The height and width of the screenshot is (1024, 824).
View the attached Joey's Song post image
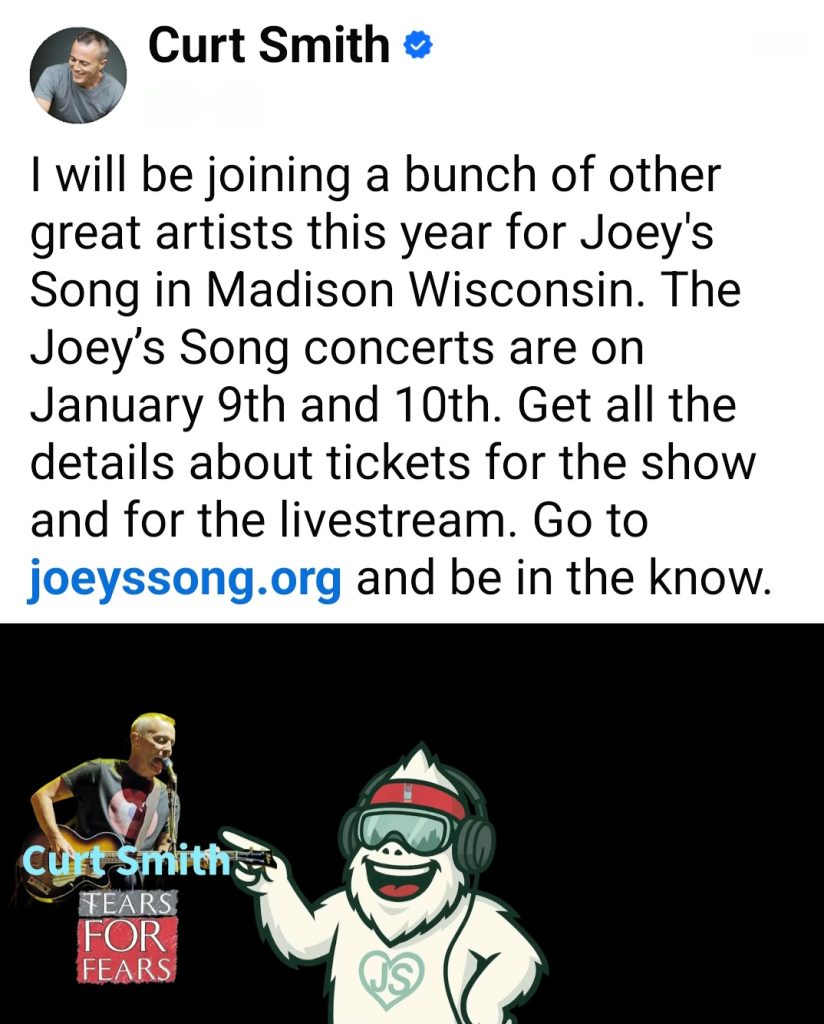click(x=412, y=822)
